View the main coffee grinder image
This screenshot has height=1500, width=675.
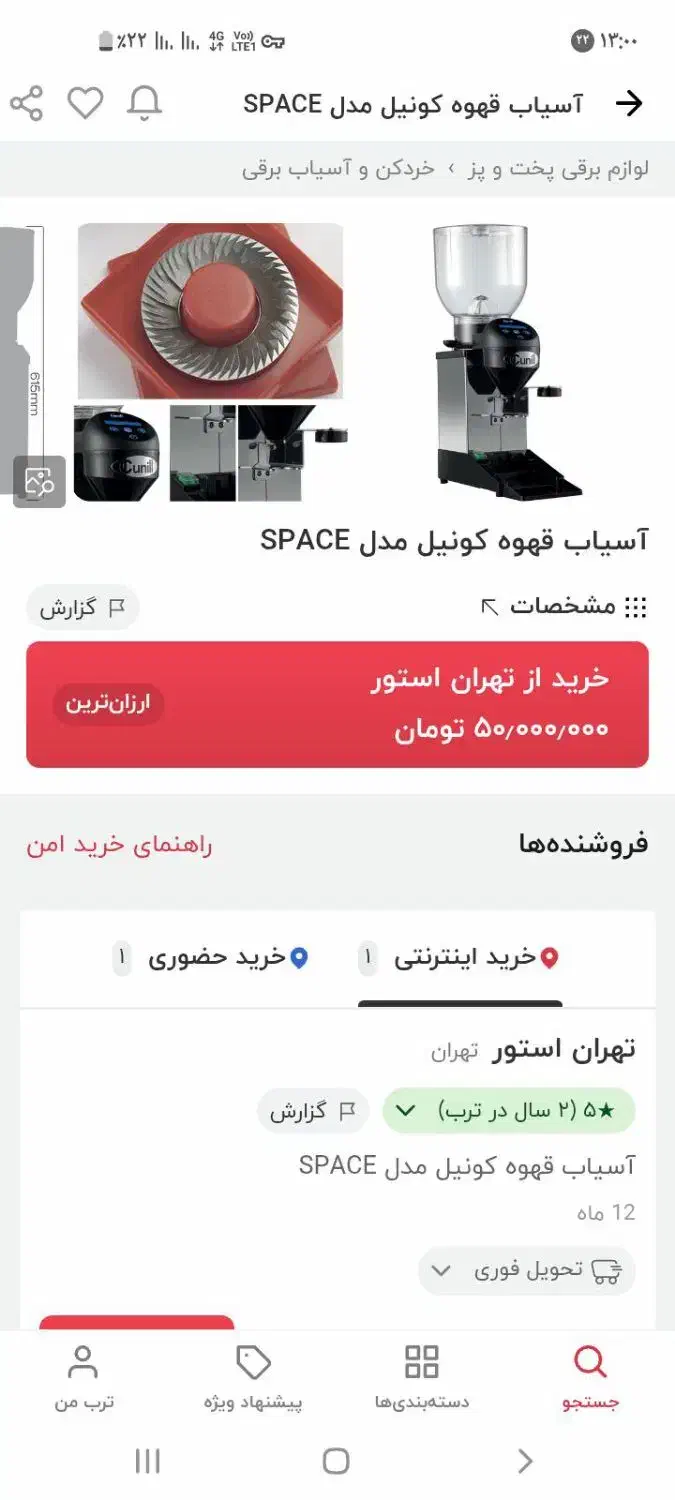(508, 362)
